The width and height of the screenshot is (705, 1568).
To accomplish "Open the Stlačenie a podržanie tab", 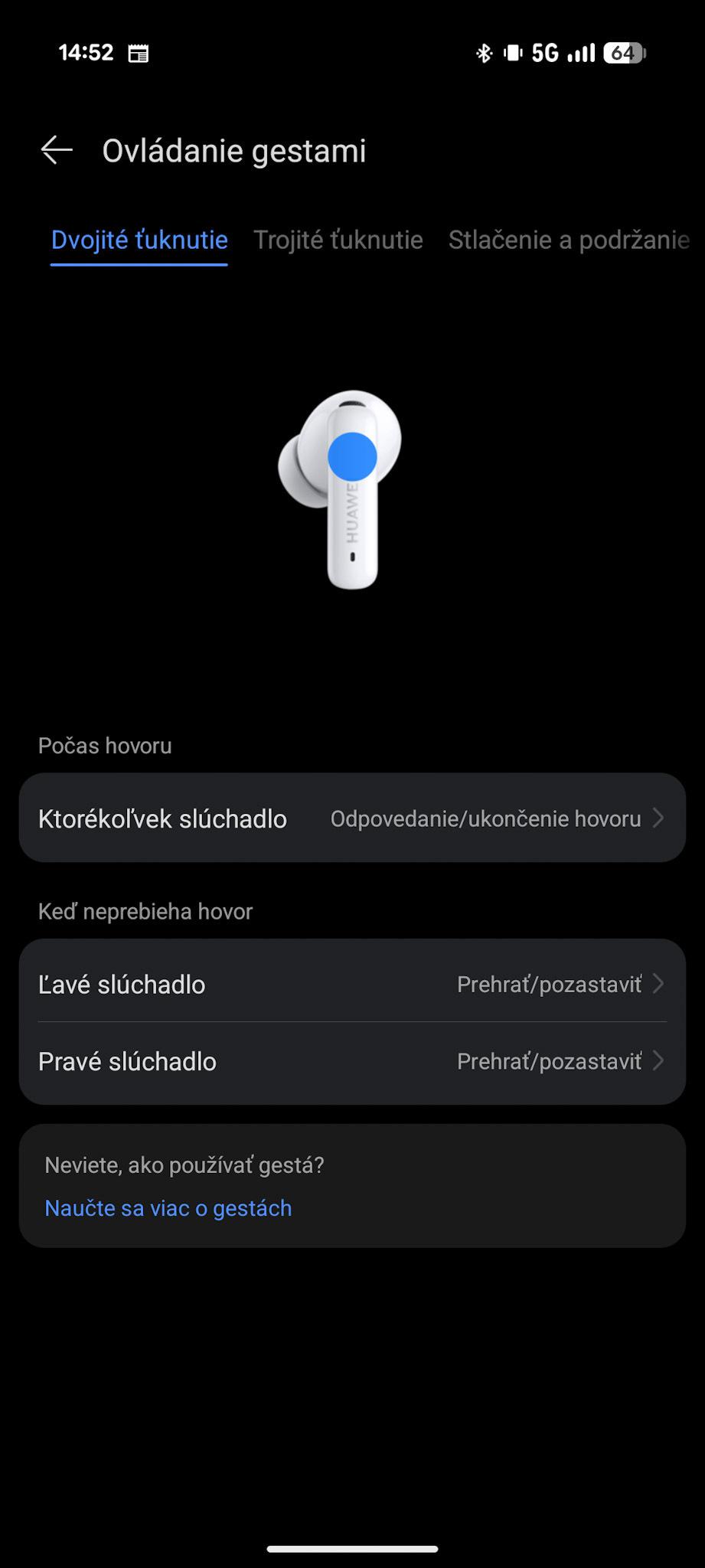I will click(570, 240).
